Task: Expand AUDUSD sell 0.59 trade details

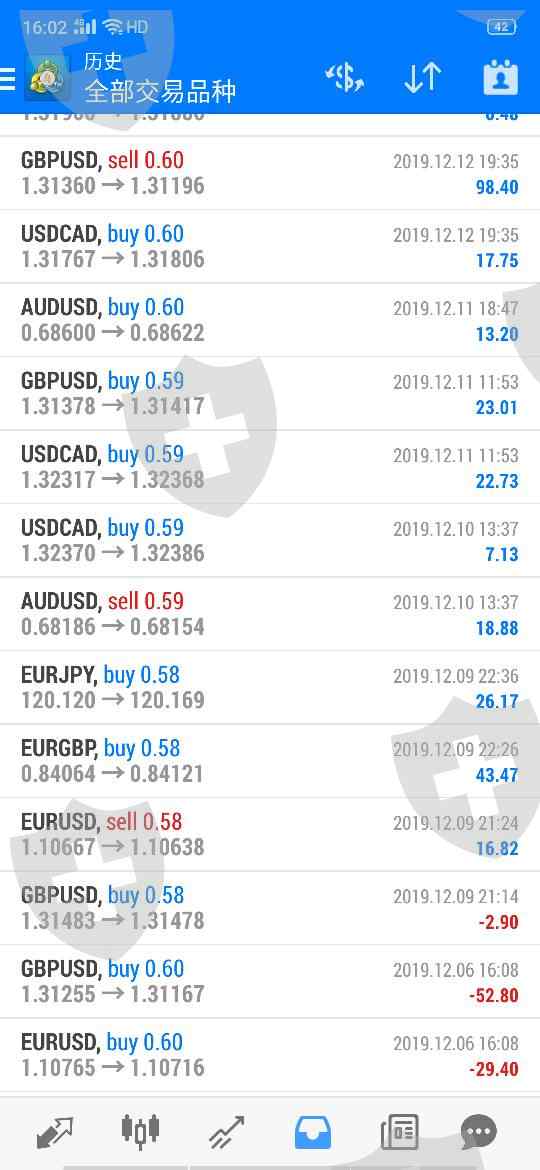Action: [x=270, y=614]
